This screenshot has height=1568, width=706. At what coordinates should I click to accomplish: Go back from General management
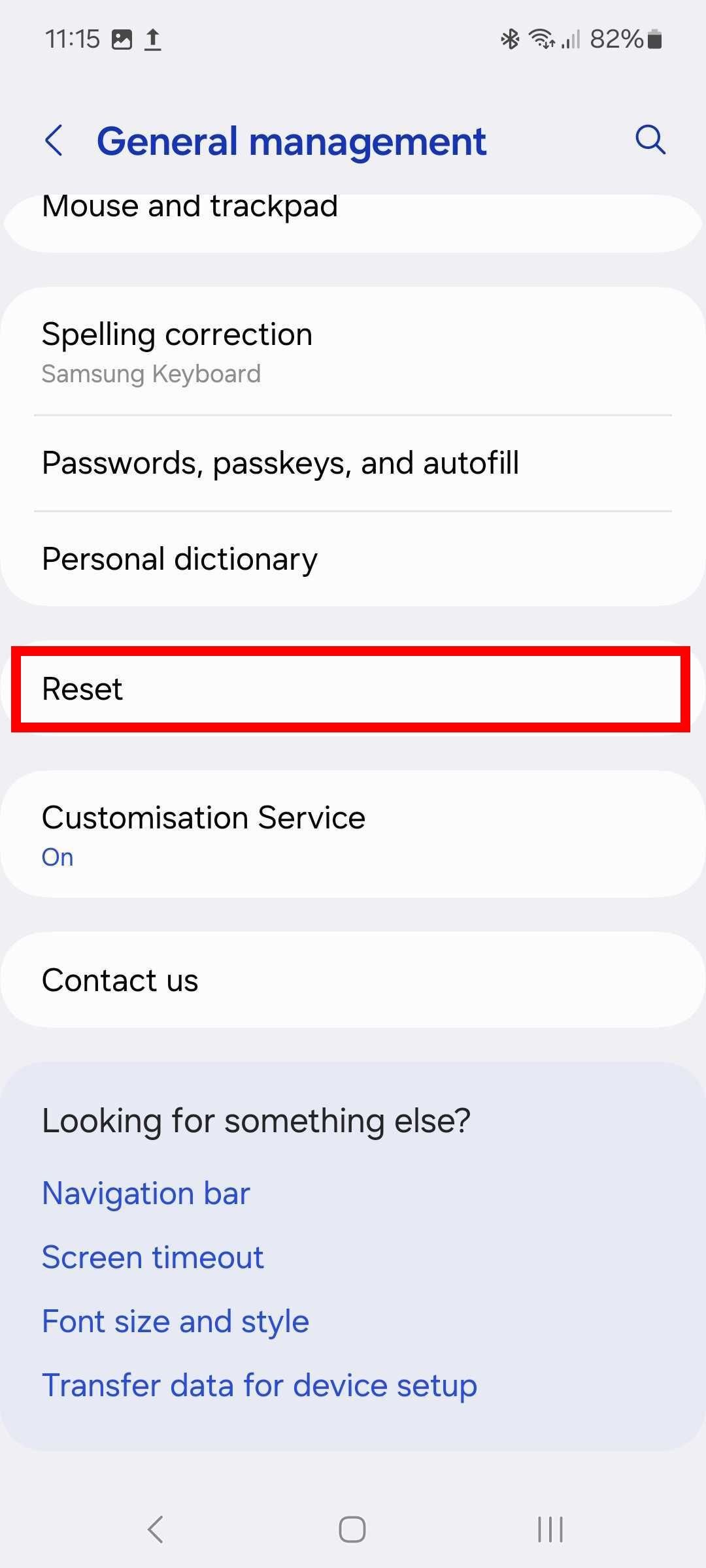54,140
